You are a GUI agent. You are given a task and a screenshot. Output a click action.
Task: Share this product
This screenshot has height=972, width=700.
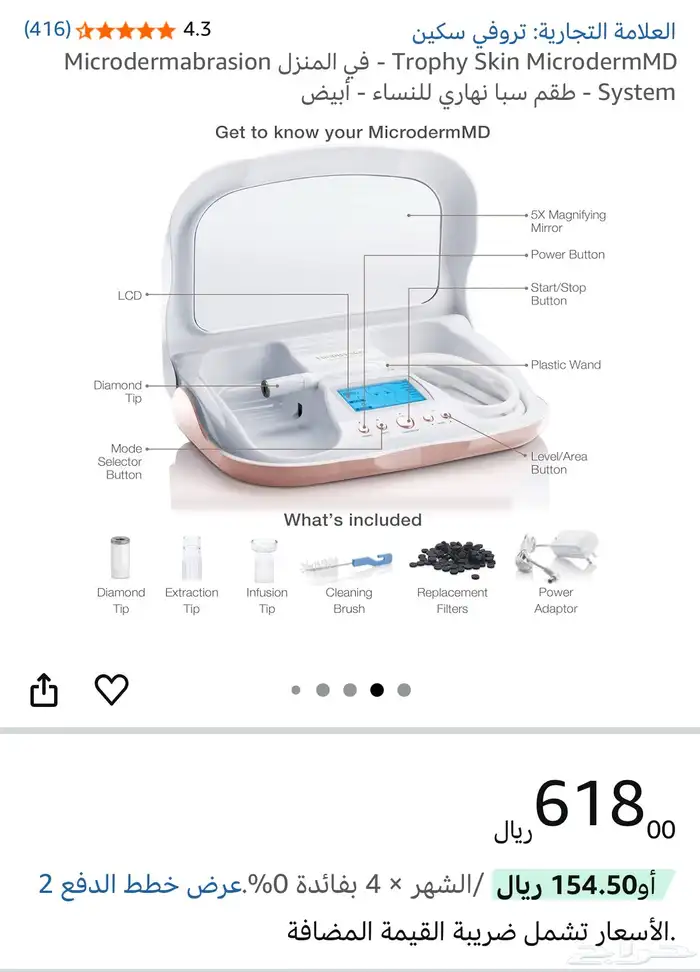[44, 689]
